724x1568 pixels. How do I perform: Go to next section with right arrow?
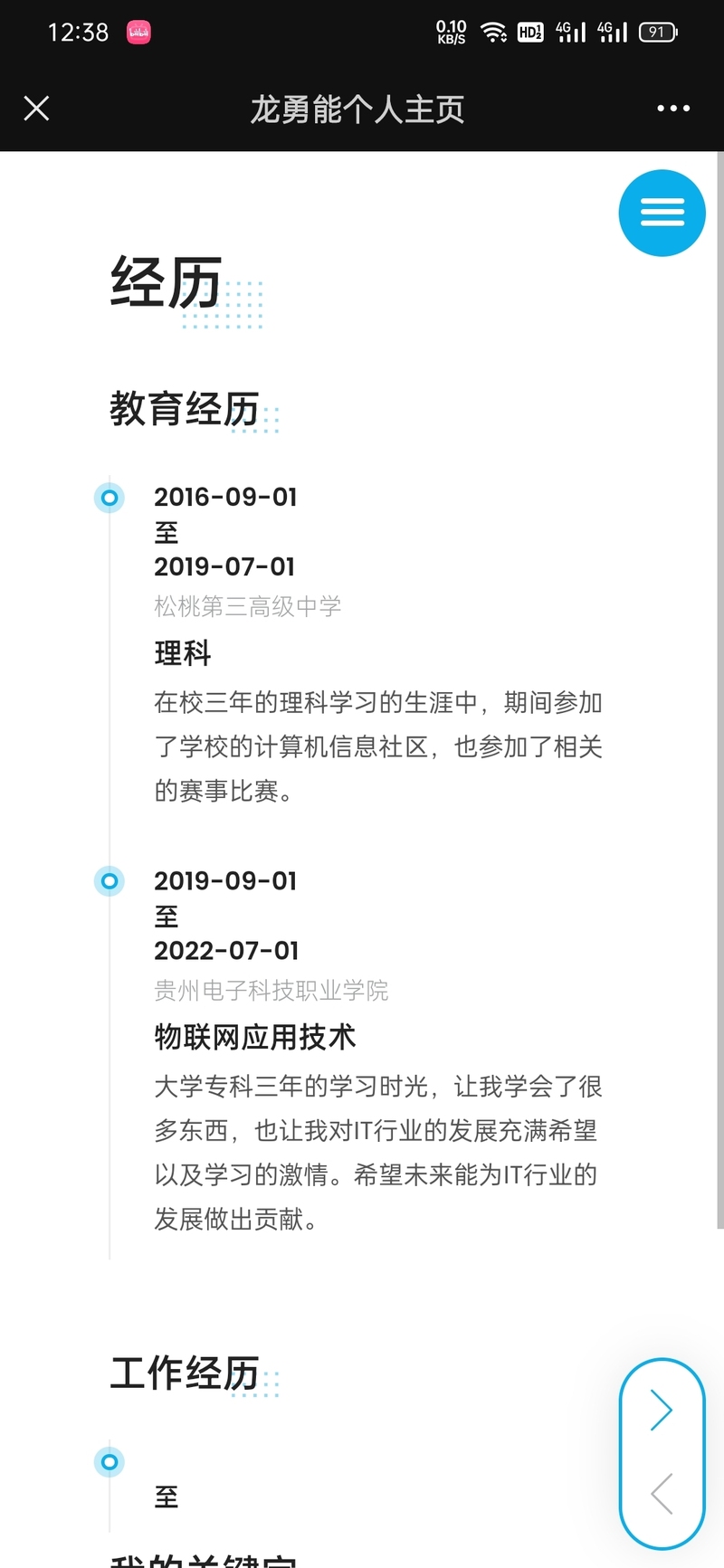click(x=662, y=1410)
